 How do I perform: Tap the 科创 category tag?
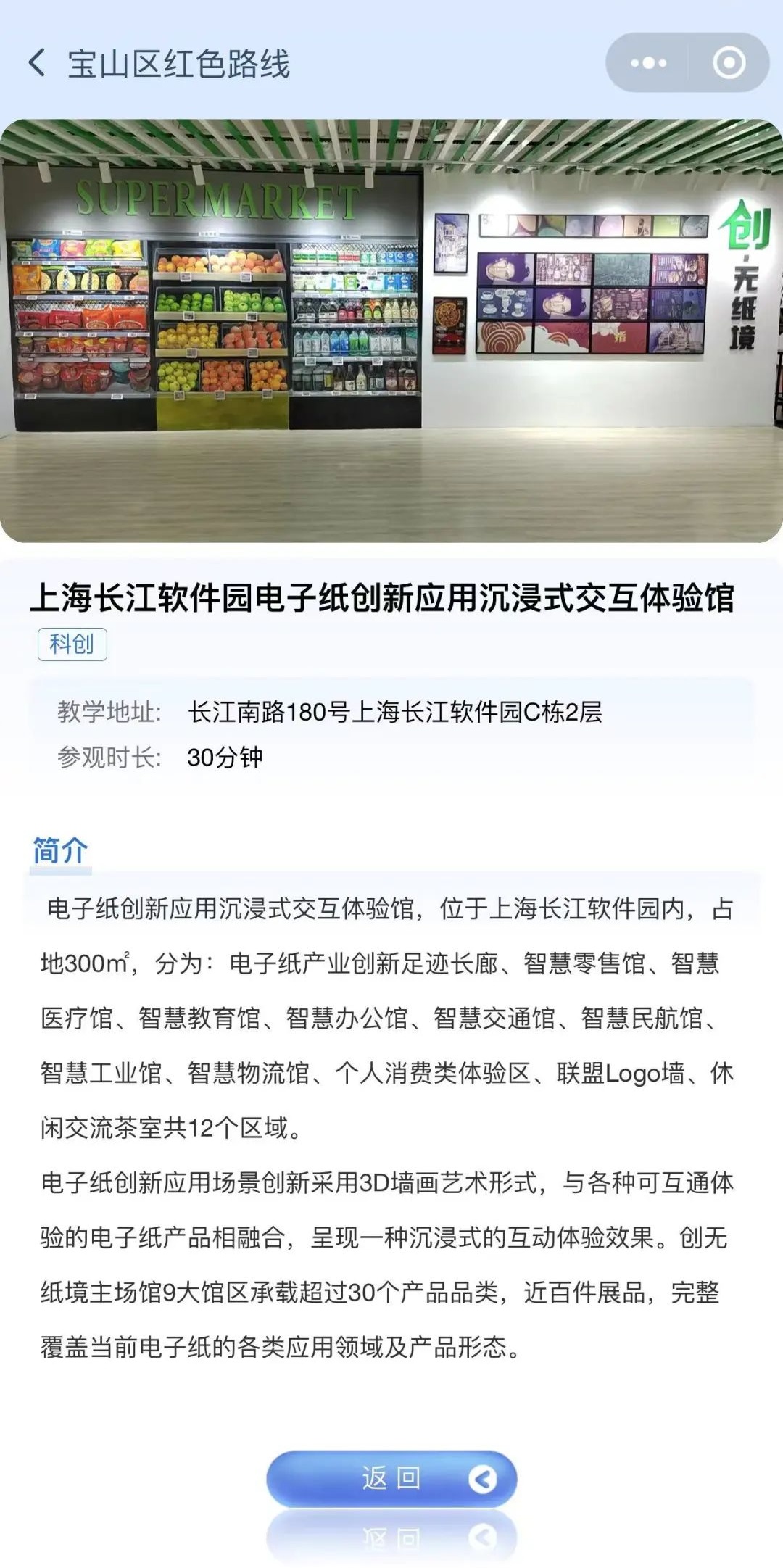(72, 644)
